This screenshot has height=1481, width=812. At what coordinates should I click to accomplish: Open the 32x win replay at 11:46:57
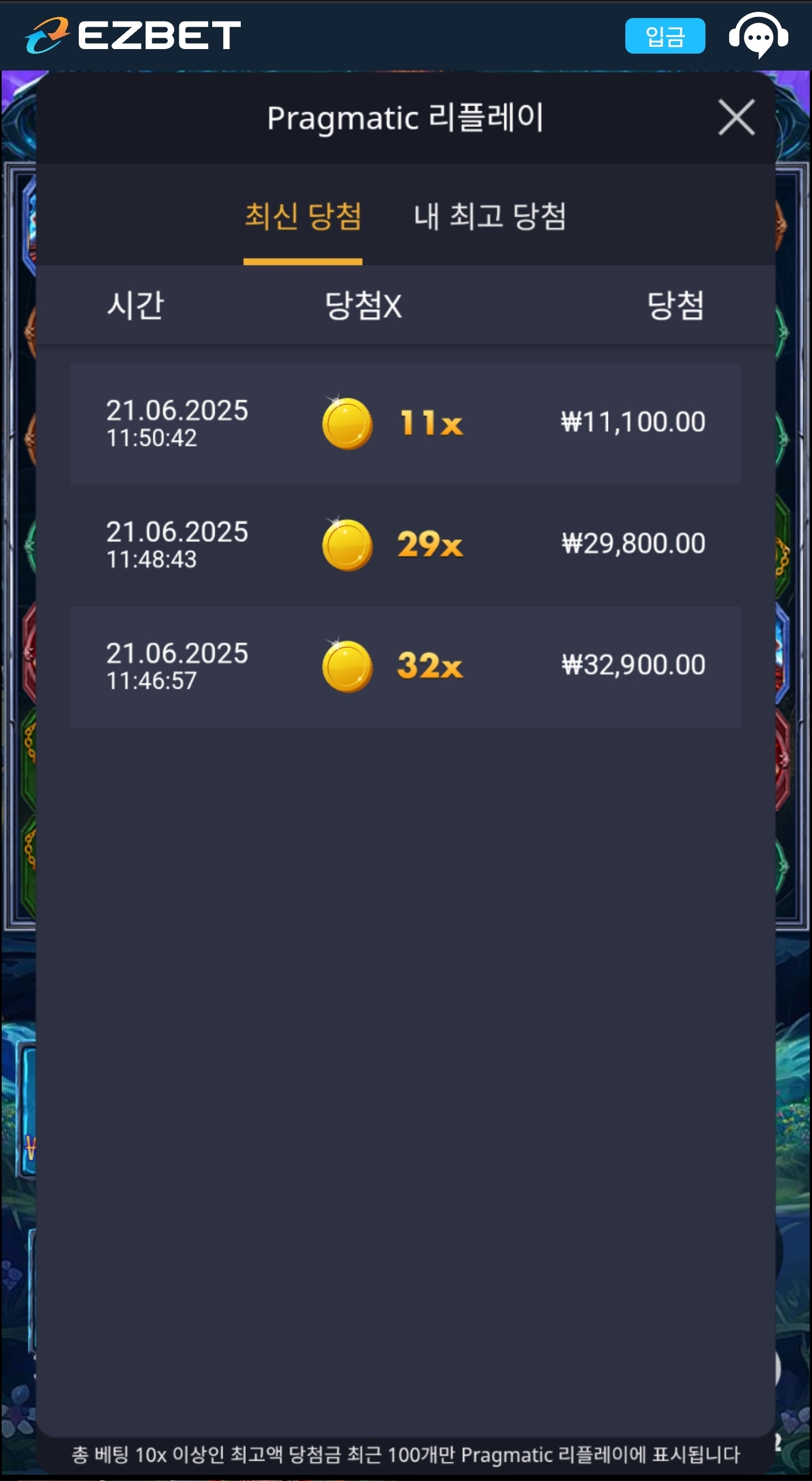pyautogui.click(x=405, y=666)
